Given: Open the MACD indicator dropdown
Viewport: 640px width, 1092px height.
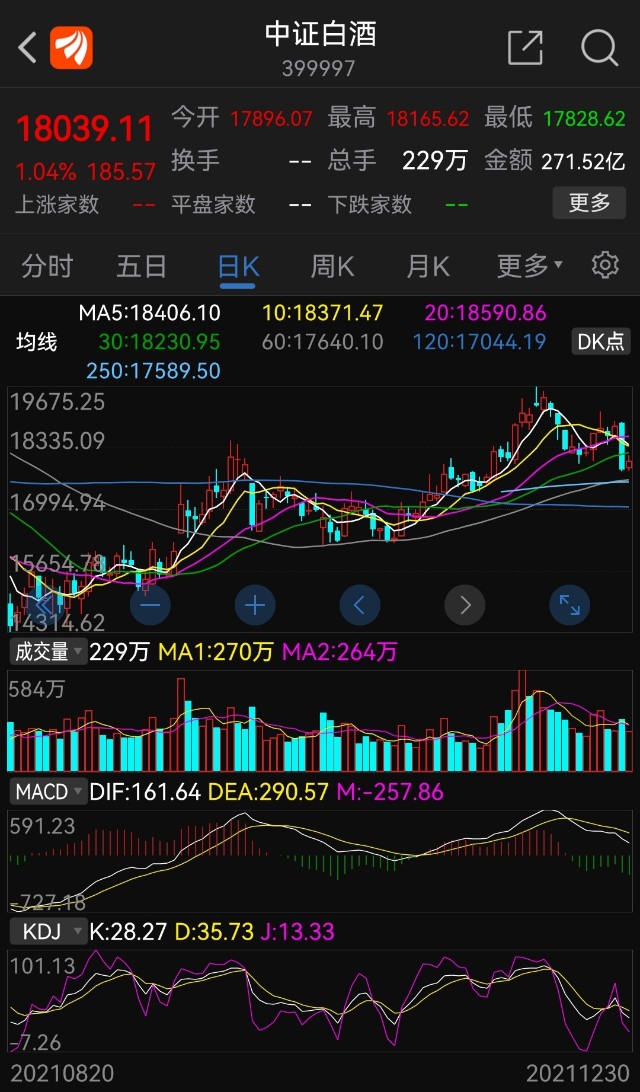Looking at the screenshot, I should tap(47, 792).
